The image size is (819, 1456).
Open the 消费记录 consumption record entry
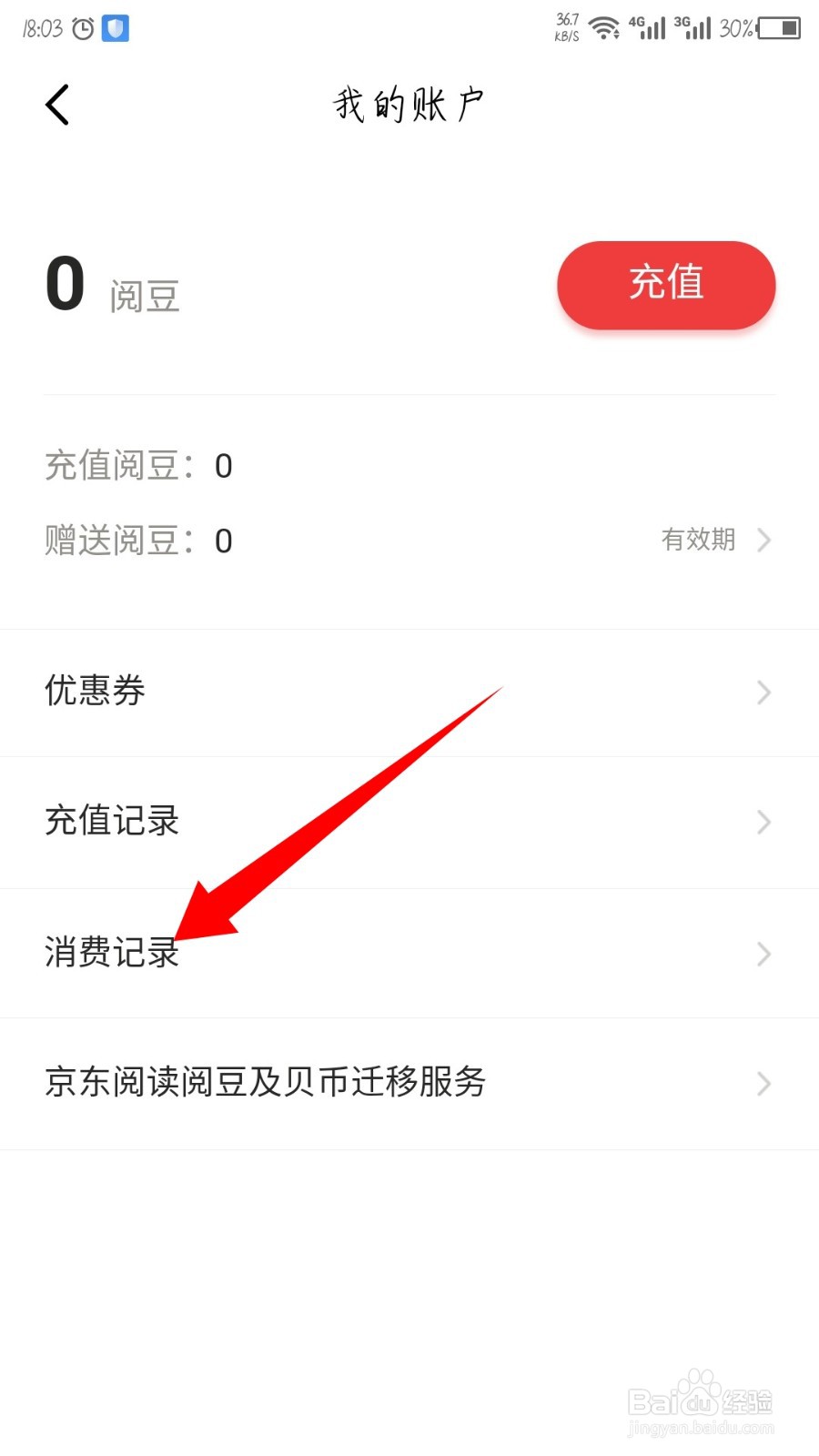pyautogui.click(x=111, y=954)
